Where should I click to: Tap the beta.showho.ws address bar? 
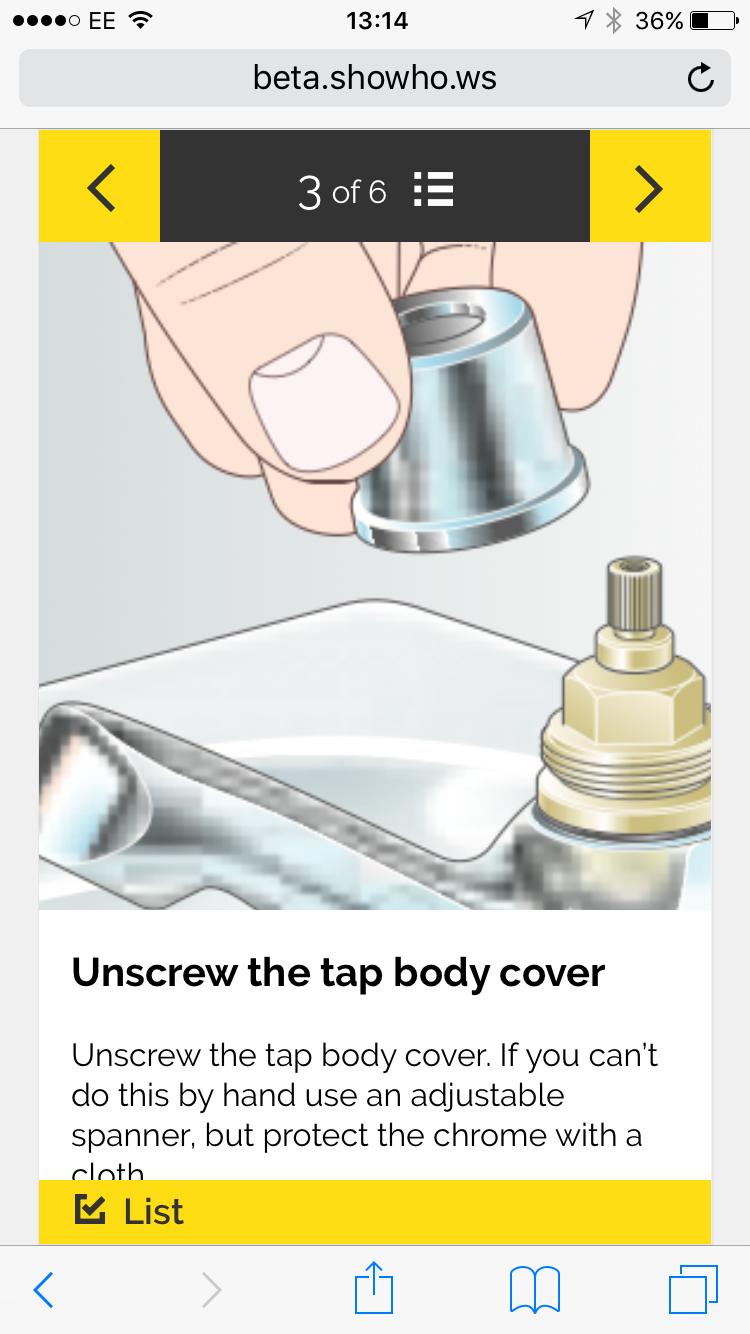[x=374, y=78]
